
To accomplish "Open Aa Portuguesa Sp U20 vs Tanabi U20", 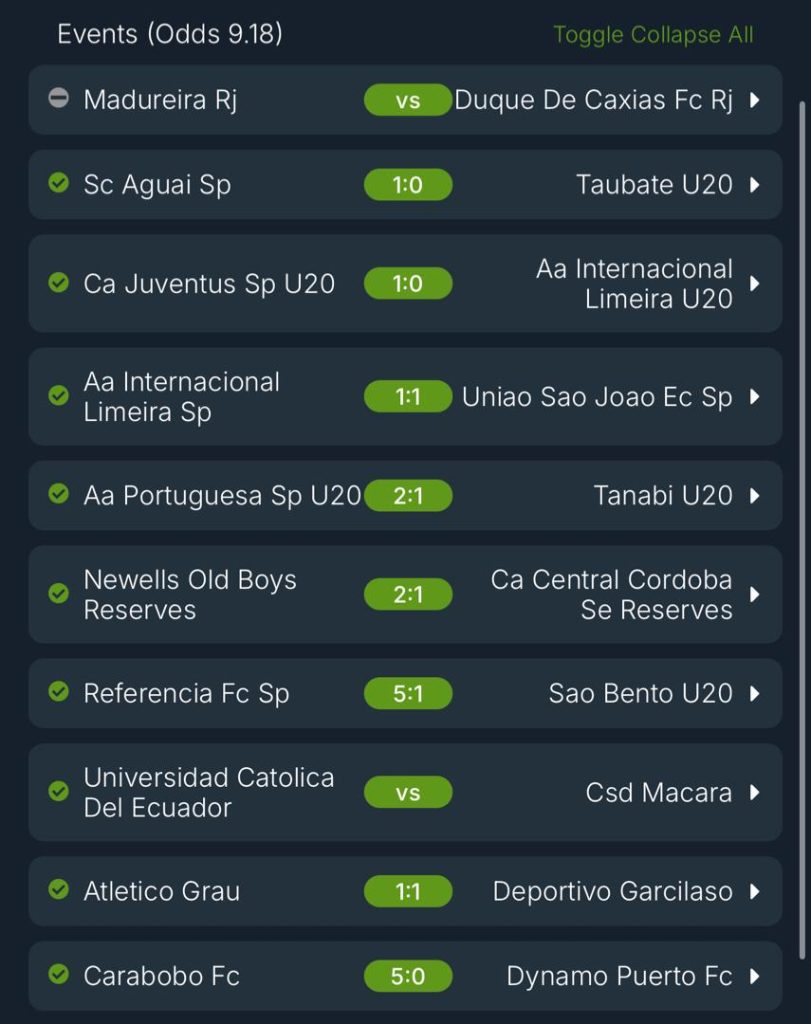I will [754, 496].
